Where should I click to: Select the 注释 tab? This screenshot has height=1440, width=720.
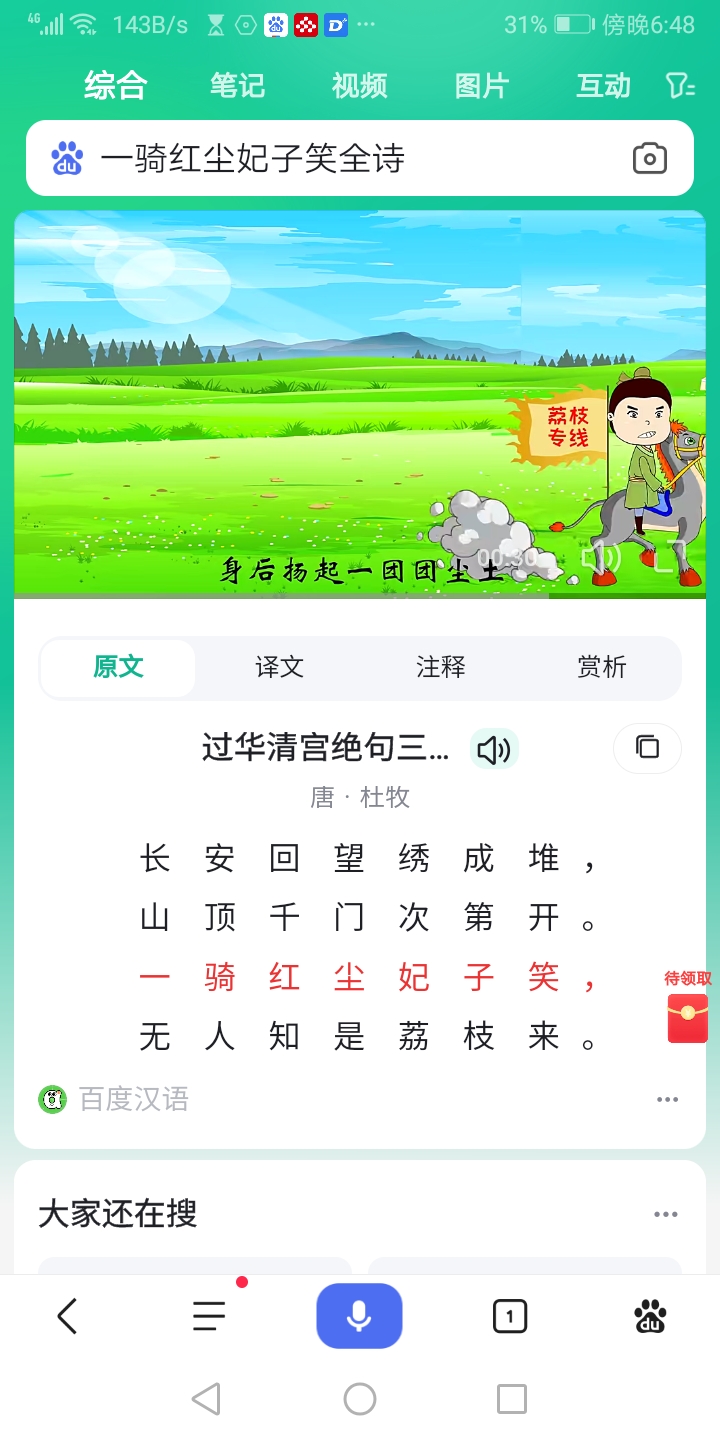click(440, 667)
